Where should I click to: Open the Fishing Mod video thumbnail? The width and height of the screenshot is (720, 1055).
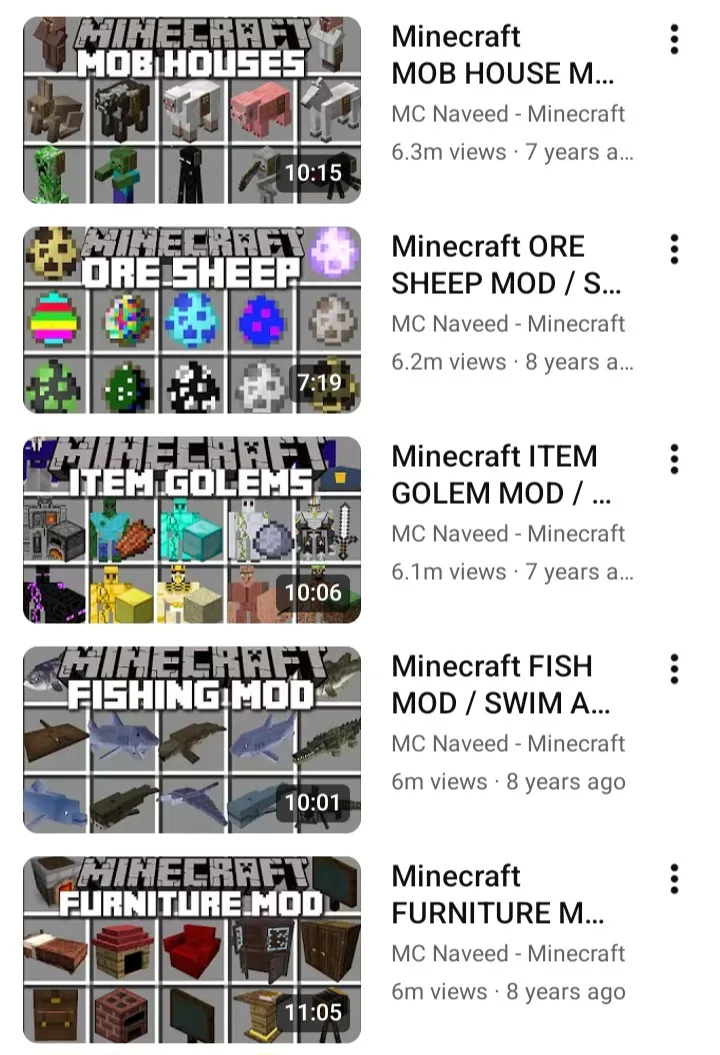click(x=191, y=740)
